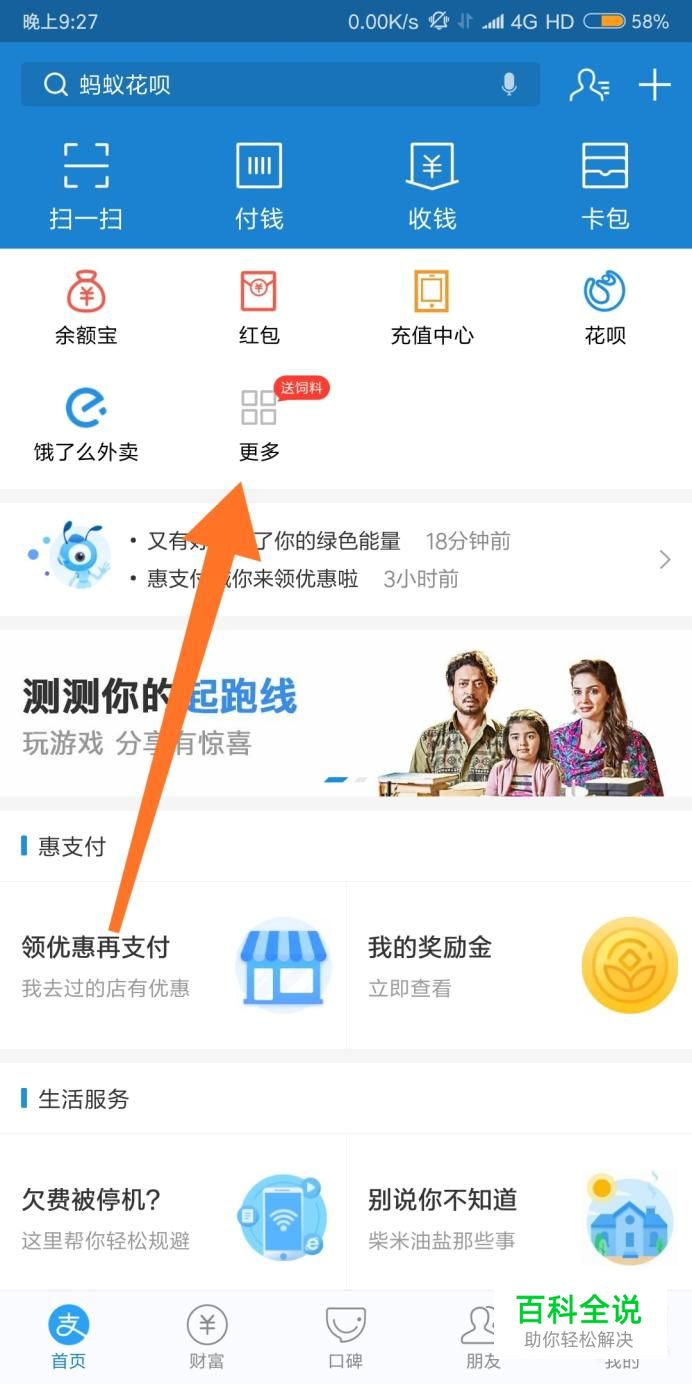This screenshot has width=692, height=1384.
Task: Open 收钱 to receive money
Action: coord(432,186)
